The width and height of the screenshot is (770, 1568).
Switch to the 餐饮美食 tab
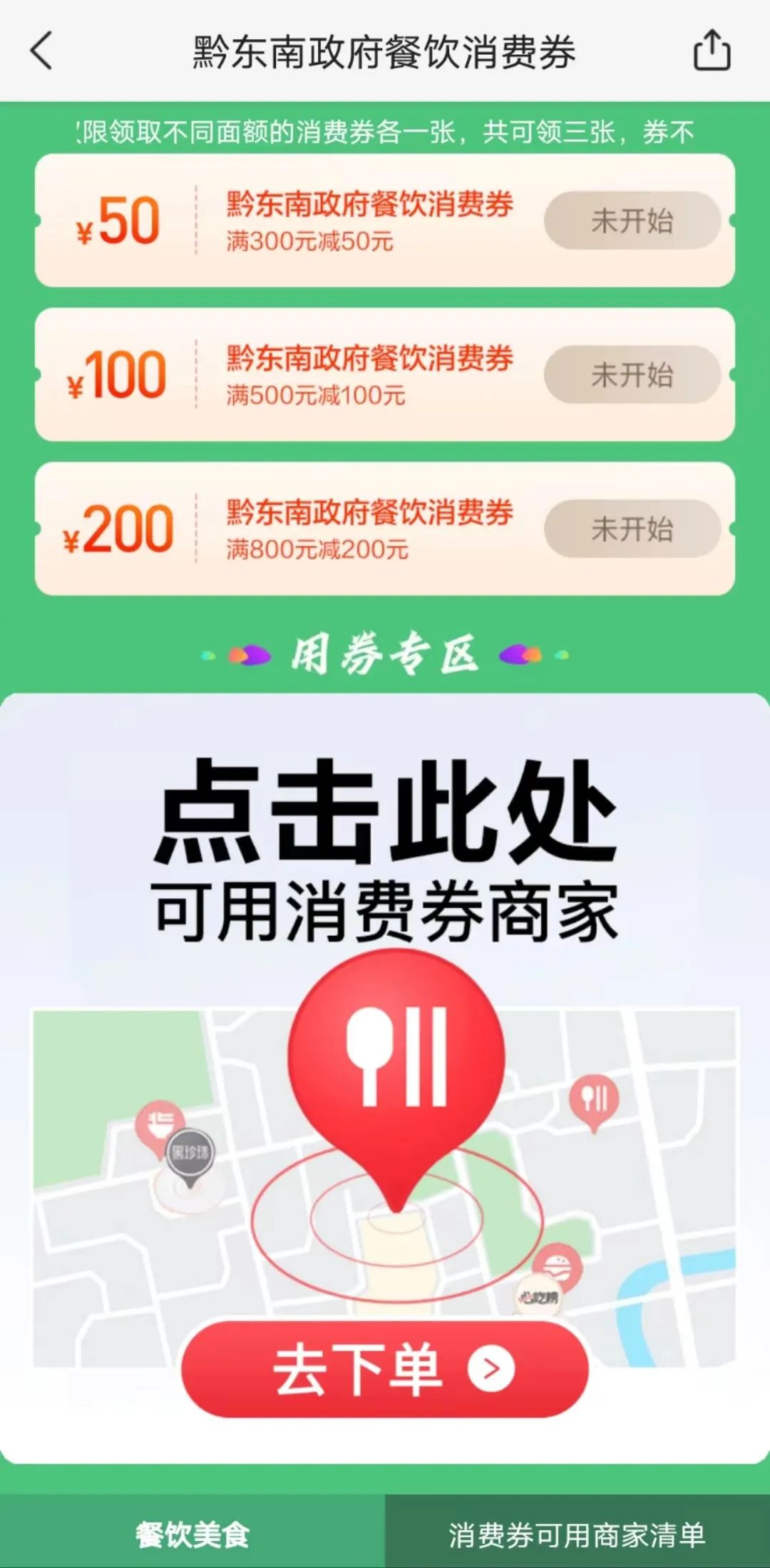pyautogui.click(x=192, y=1534)
